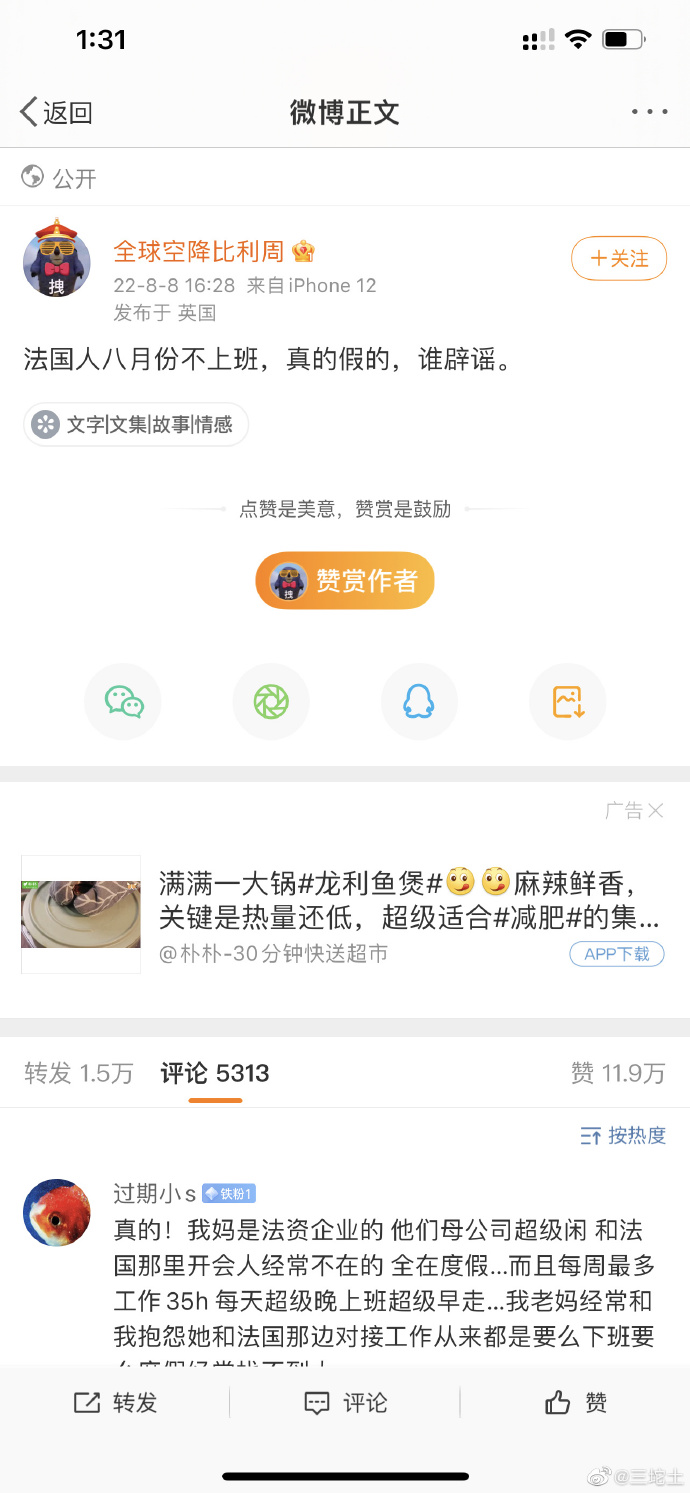This screenshot has width=690, height=1493.
Task: Share to WeChat Moments via the shutter icon
Action: [271, 702]
